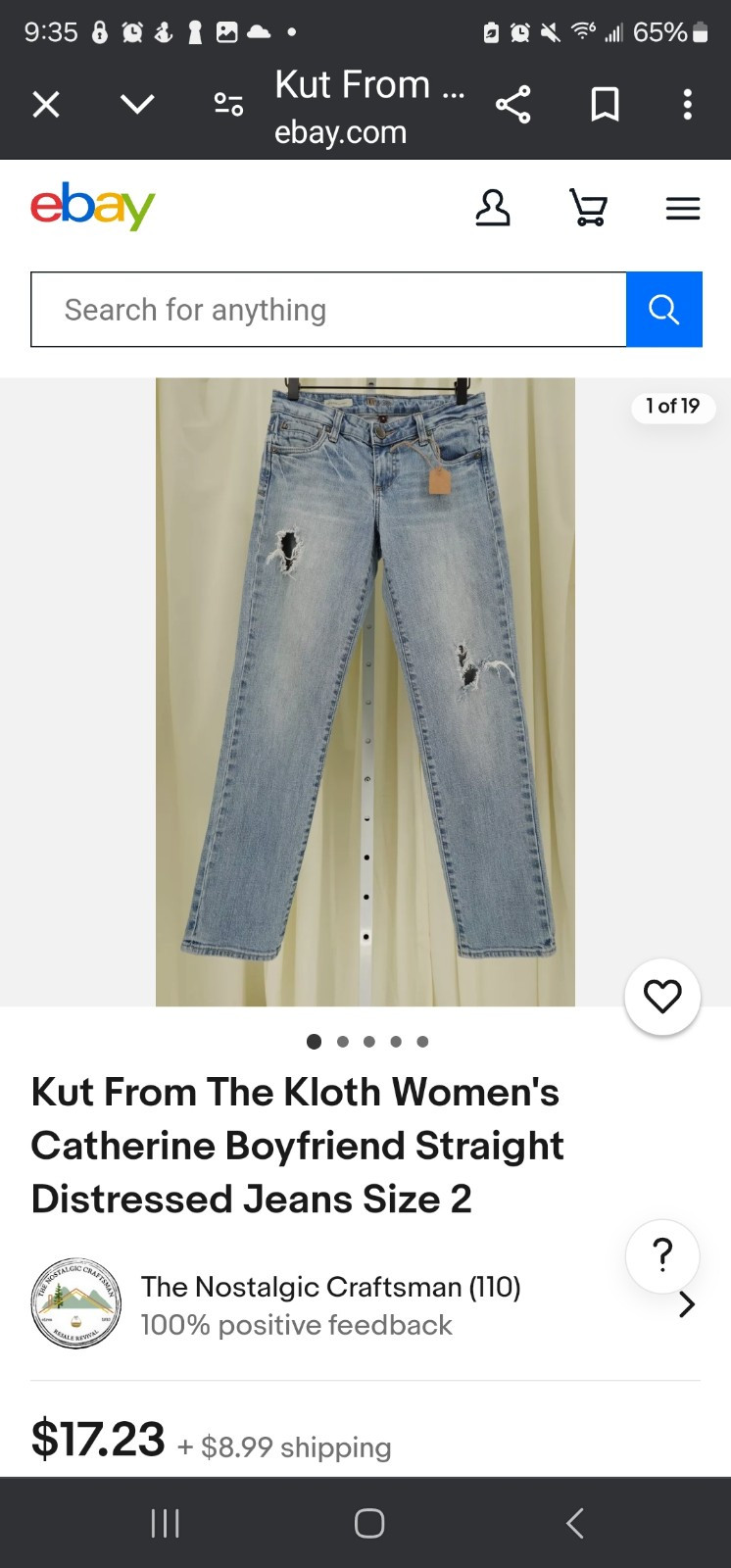Open the eBay hamburger menu

pyautogui.click(x=682, y=208)
